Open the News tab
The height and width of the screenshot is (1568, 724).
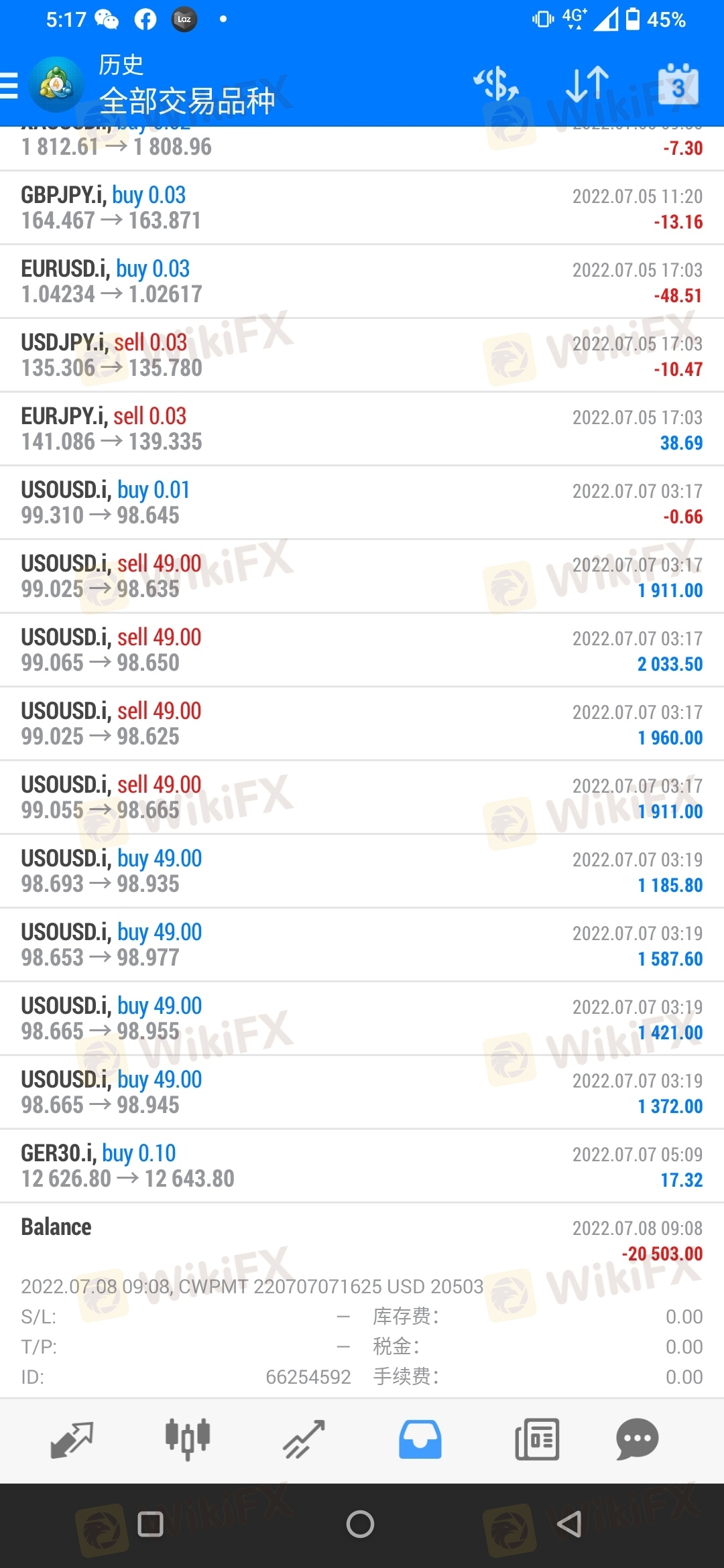click(x=537, y=1439)
